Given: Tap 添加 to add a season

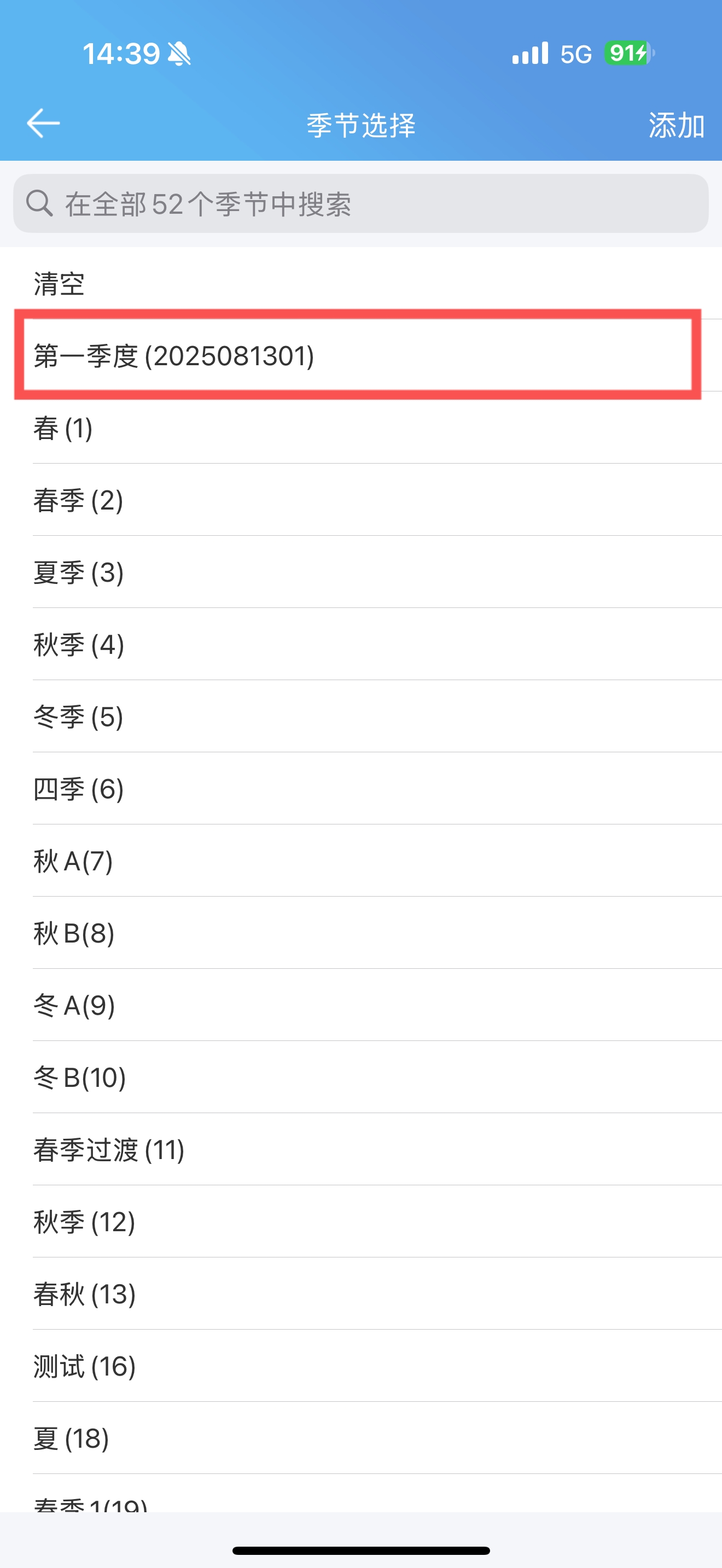Looking at the screenshot, I should (x=677, y=125).
